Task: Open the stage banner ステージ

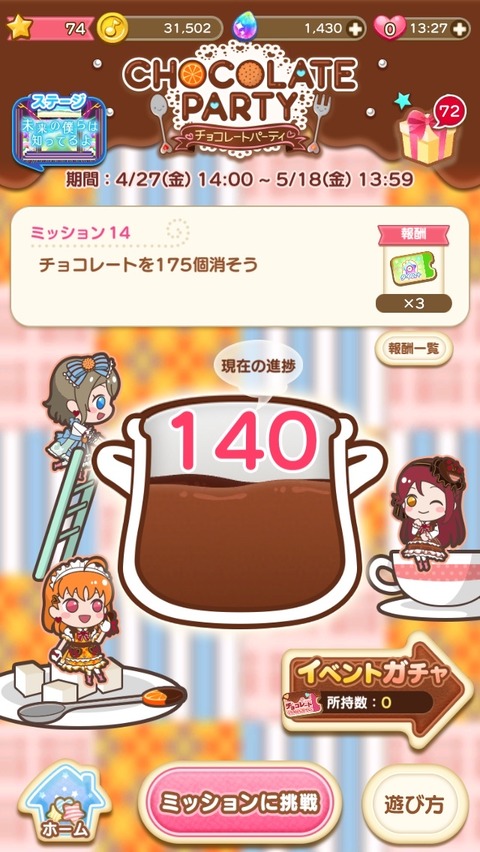Action: [58, 129]
